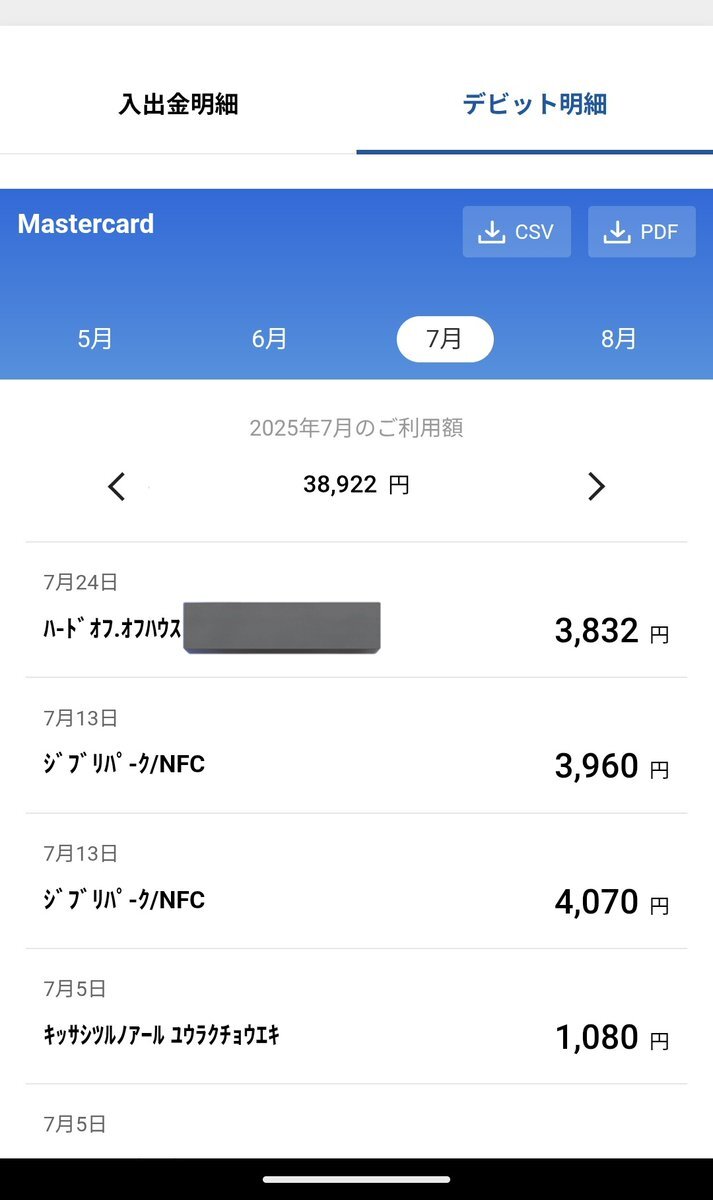Select the 7月 month pill
The height and width of the screenshot is (1200, 713).
point(445,339)
